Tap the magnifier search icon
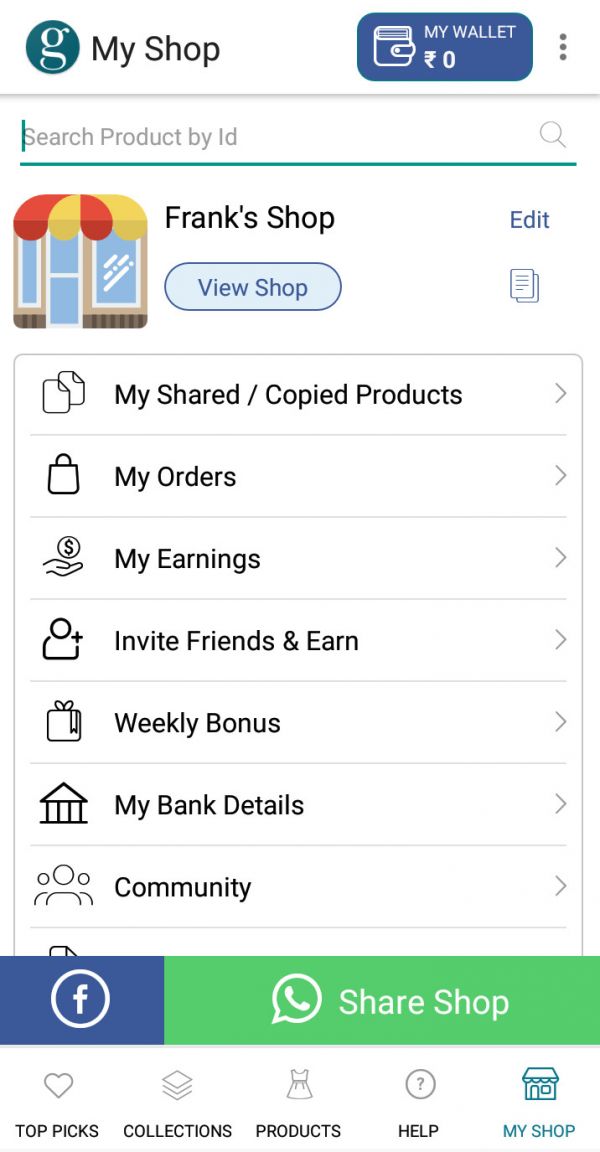This screenshot has height=1152, width=600. (552, 135)
